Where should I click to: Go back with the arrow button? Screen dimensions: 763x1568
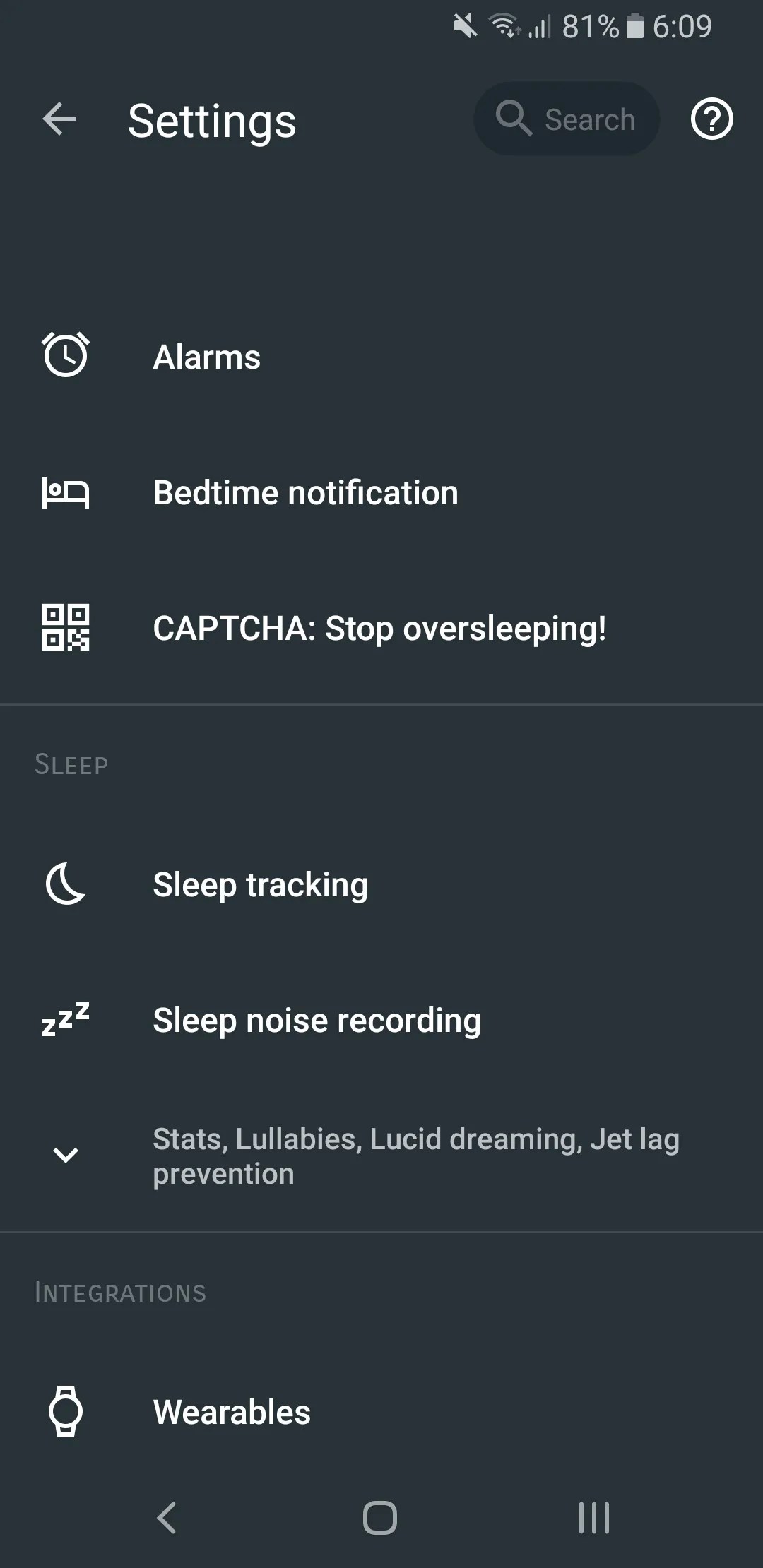point(59,119)
